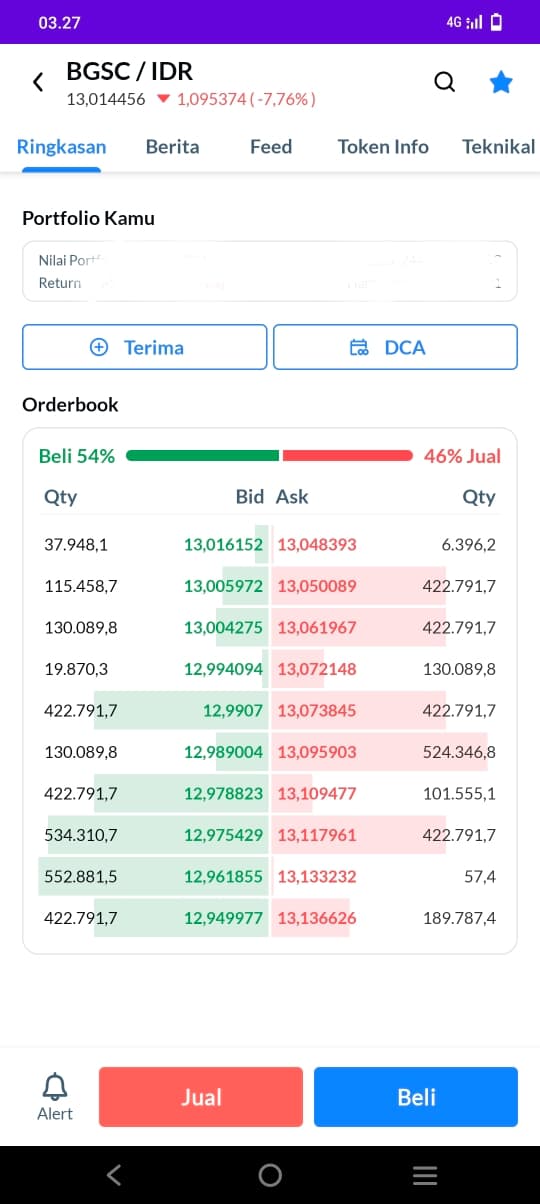Open the search magnifier icon
The height and width of the screenshot is (1204, 540).
point(445,82)
